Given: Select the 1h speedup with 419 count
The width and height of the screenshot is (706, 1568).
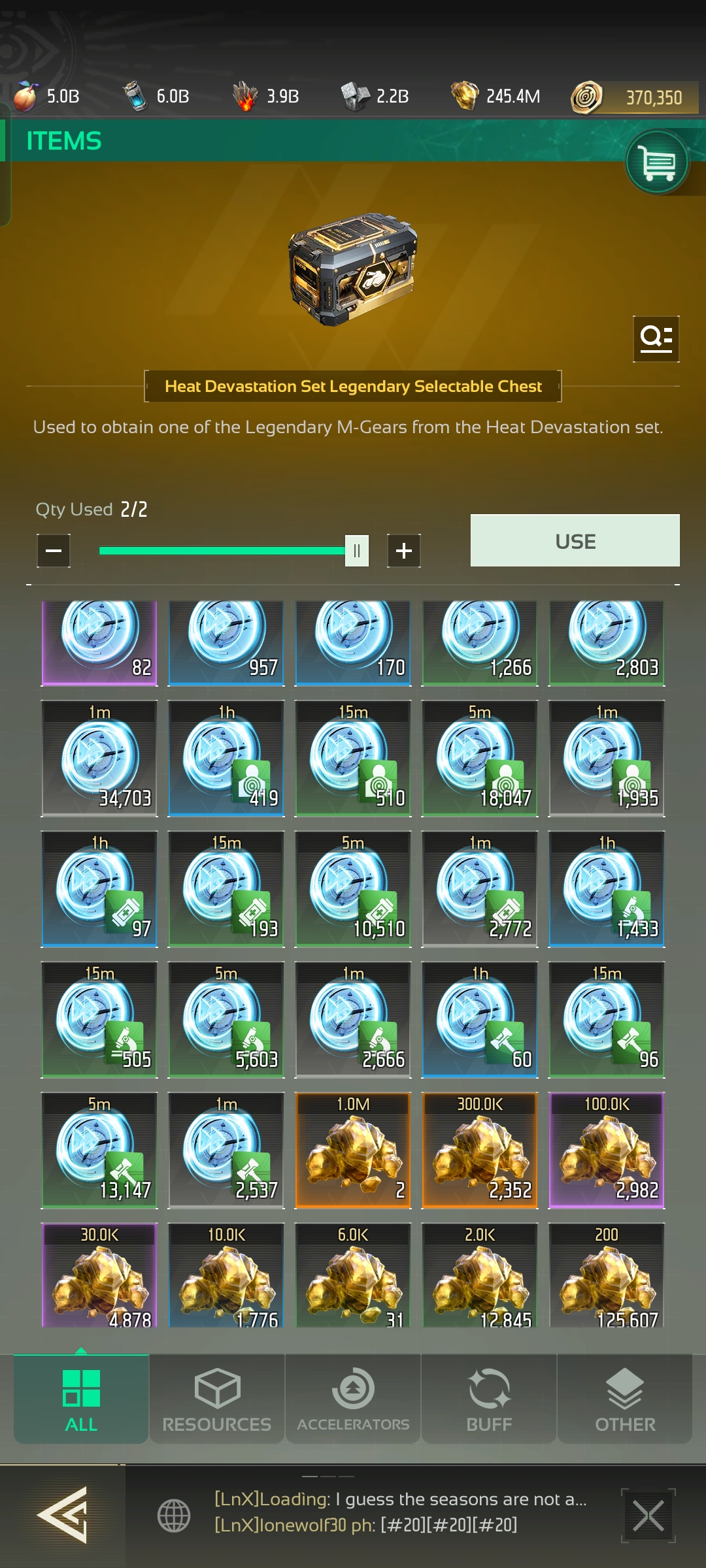Looking at the screenshot, I should [226, 758].
